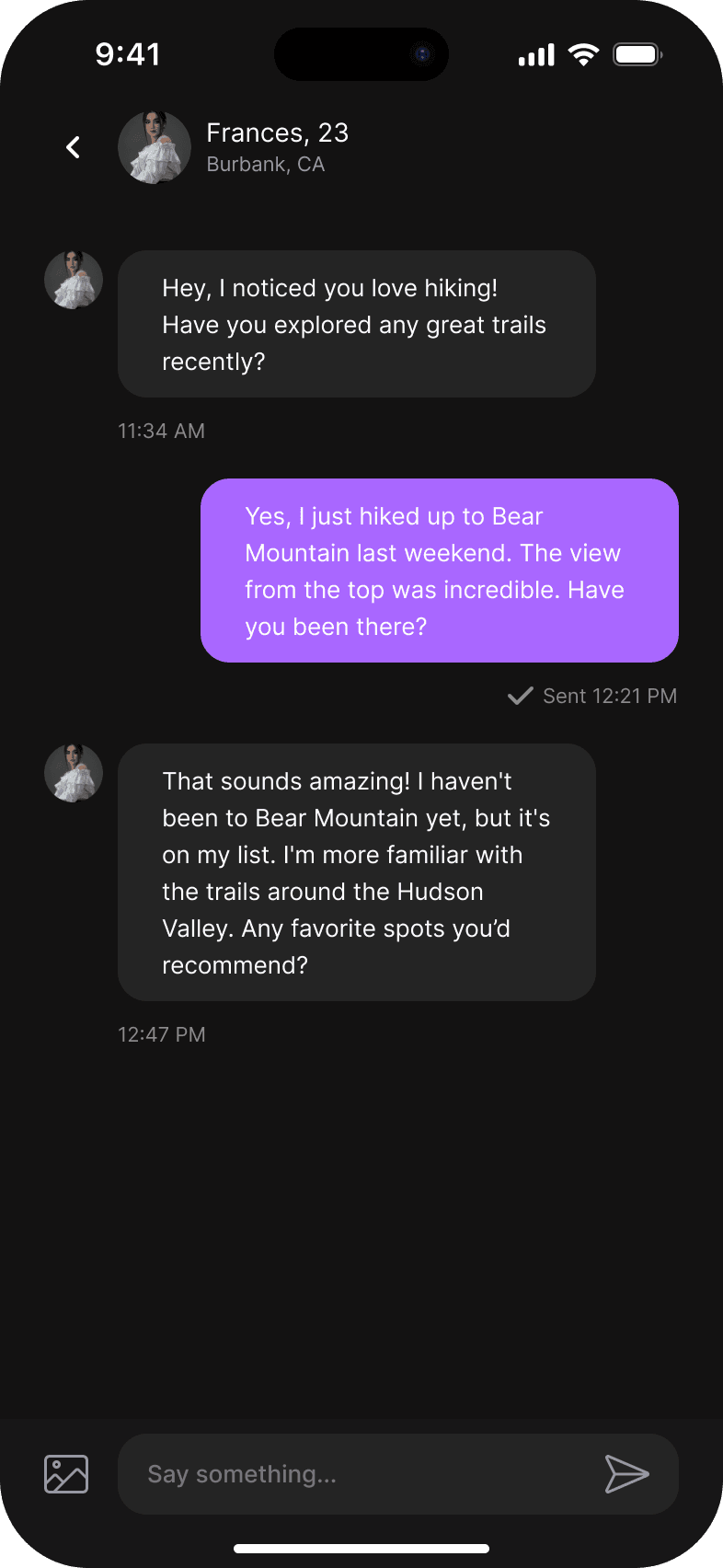The image size is (723, 1568).
Task: Tap Frances's avatar beside her first message
Action: 73,279
